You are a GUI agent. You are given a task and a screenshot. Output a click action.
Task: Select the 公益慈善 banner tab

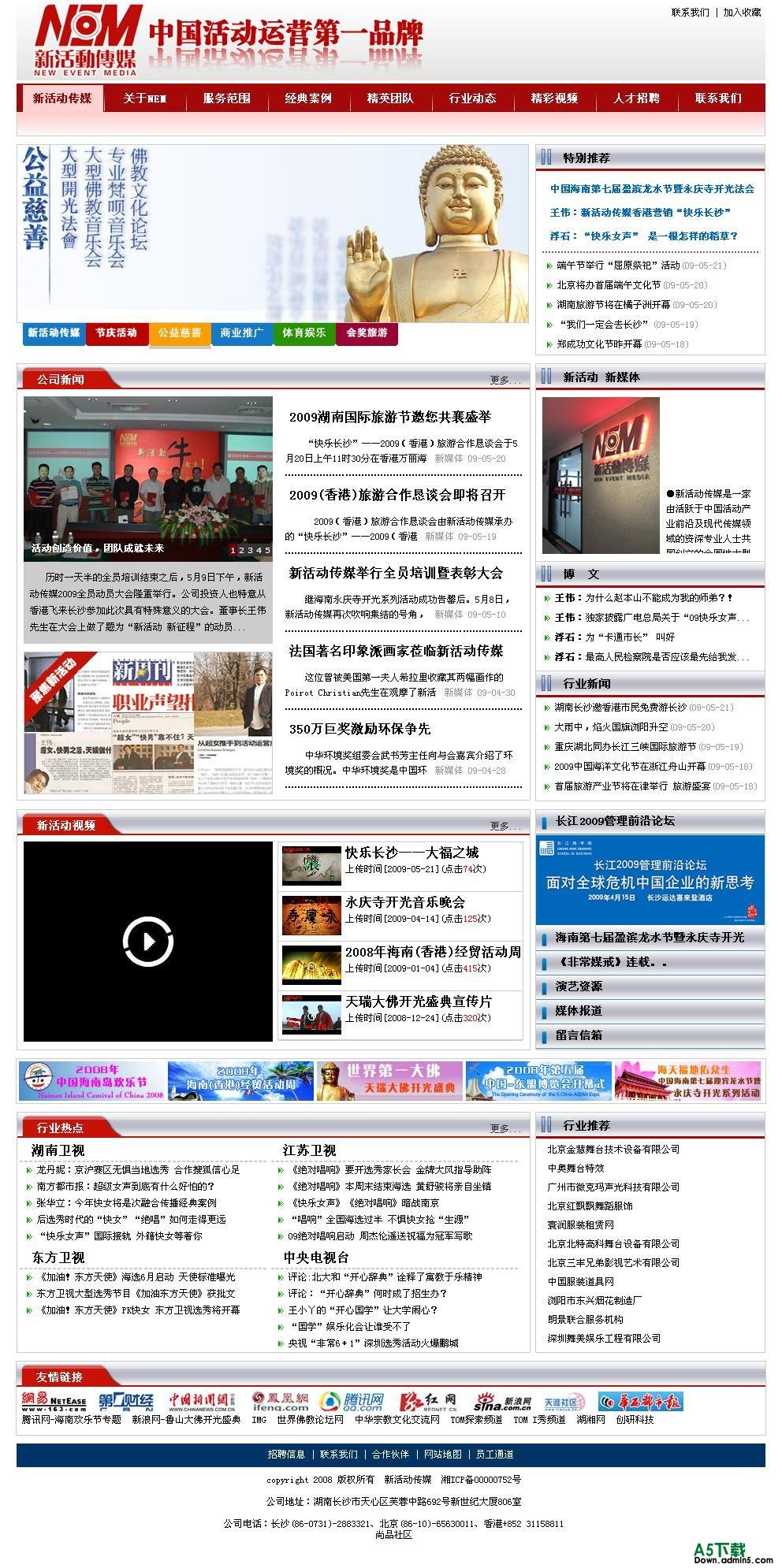coord(179,333)
